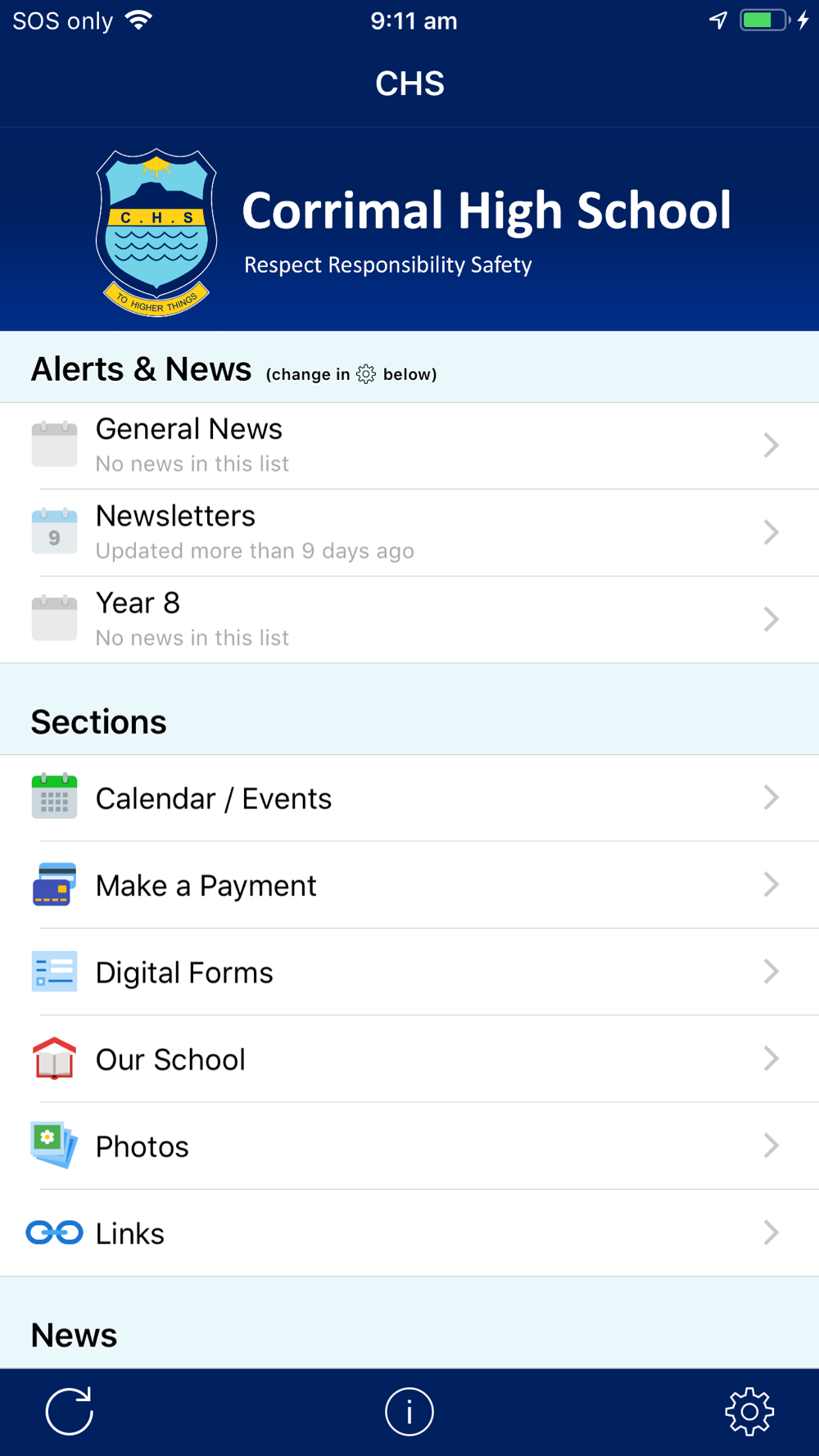Select Make a Payment
This screenshot has width=819, height=1456.
(409, 884)
